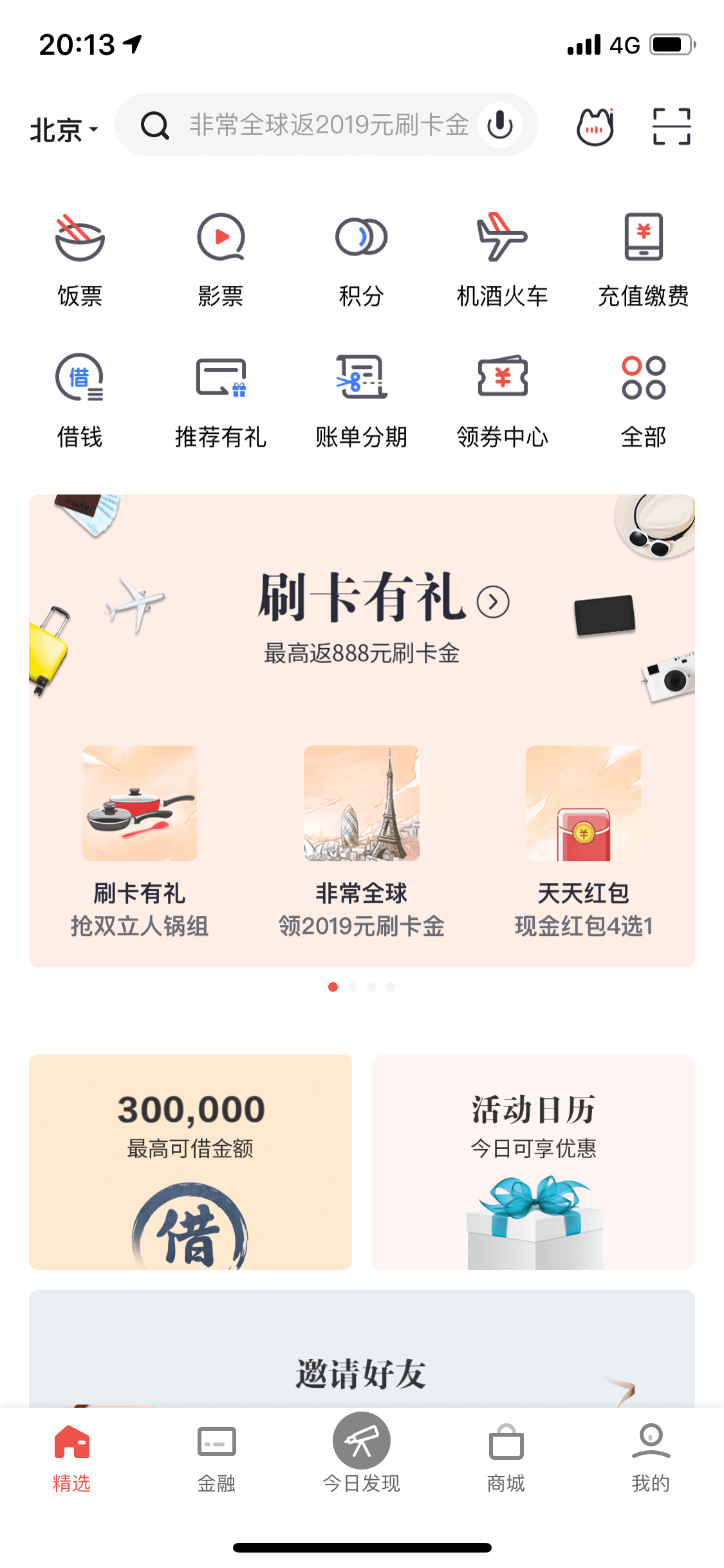Open the 刷卡有礼 banner arrow
The height and width of the screenshot is (1568, 724).
[493, 602]
